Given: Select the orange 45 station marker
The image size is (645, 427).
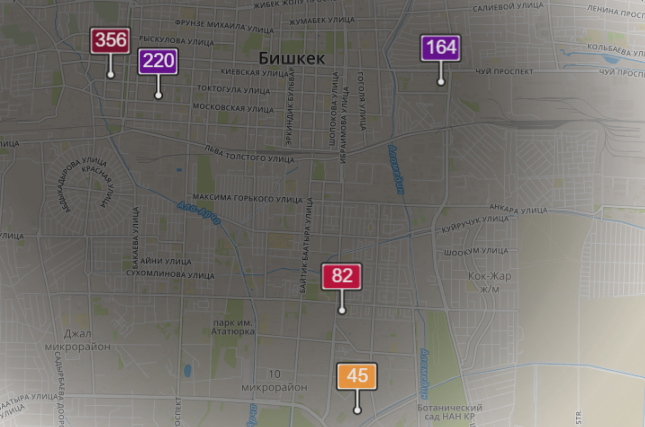Looking at the screenshot, I should point(357,377).
